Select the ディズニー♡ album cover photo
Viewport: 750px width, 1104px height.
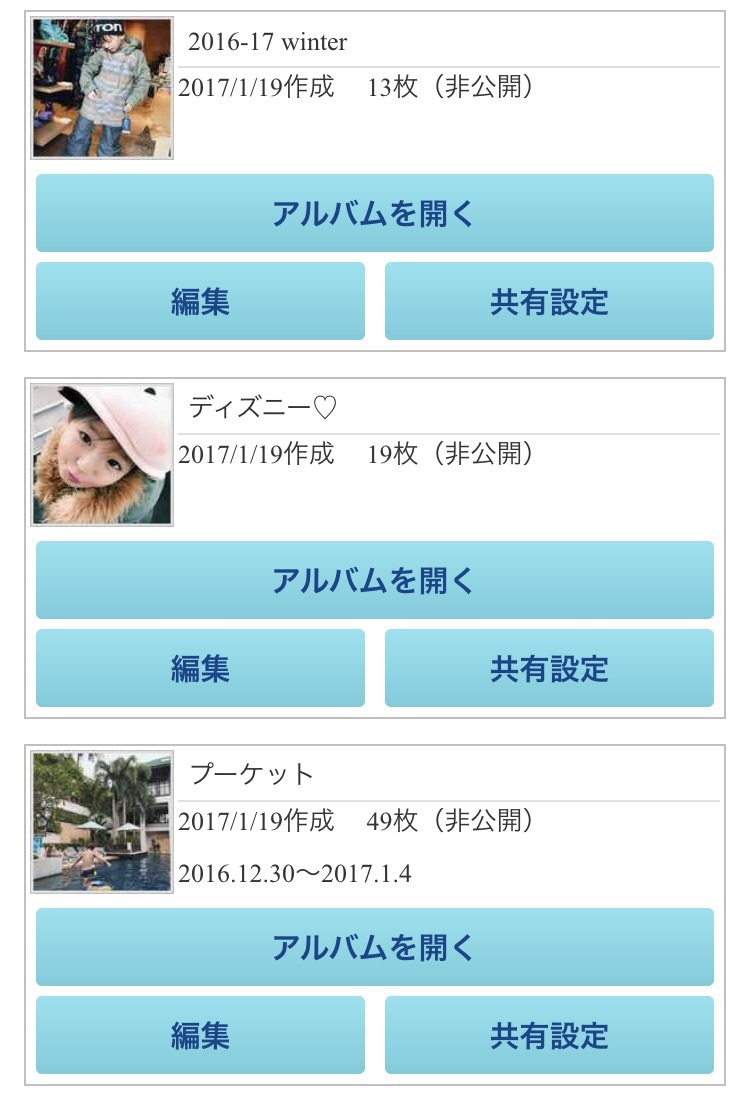click(x=102, y=455)
